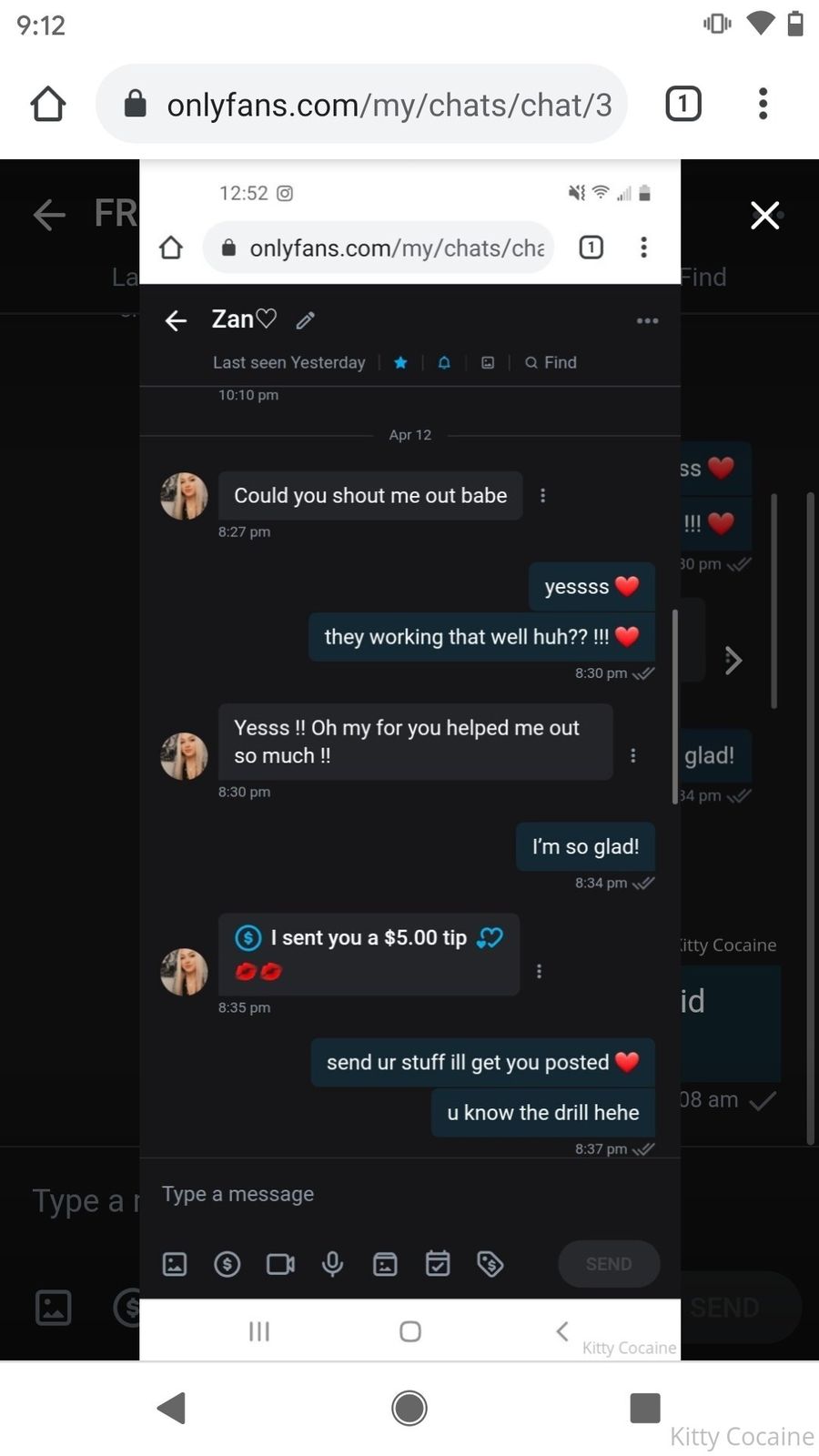Open the browser home page

coord(48,104)
